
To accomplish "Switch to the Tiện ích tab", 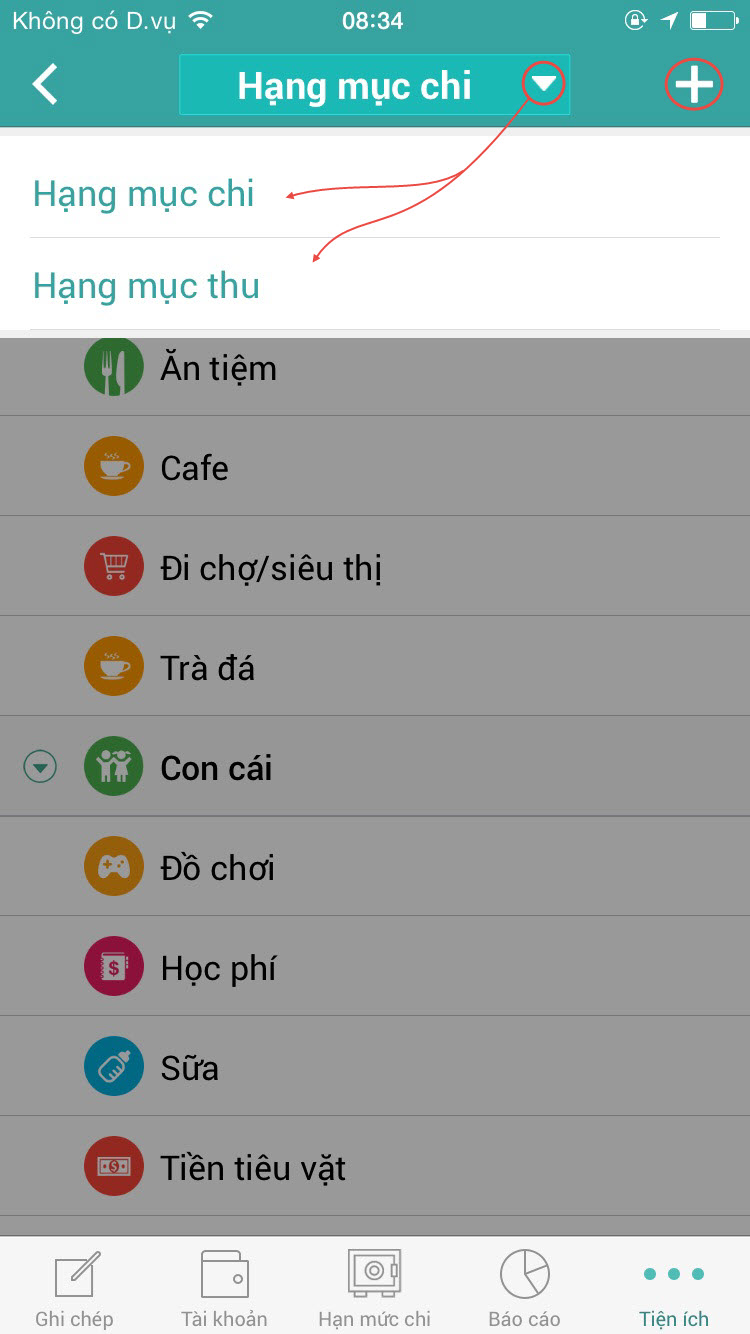I will pos(675,1287).
